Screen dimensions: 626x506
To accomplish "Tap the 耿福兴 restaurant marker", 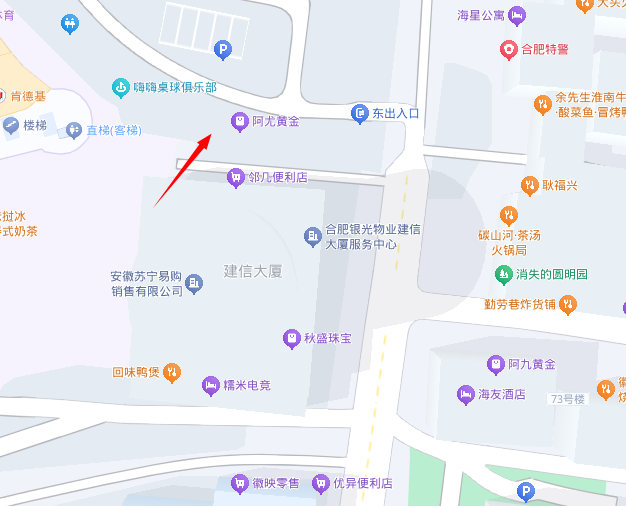I will click(529, 185).
